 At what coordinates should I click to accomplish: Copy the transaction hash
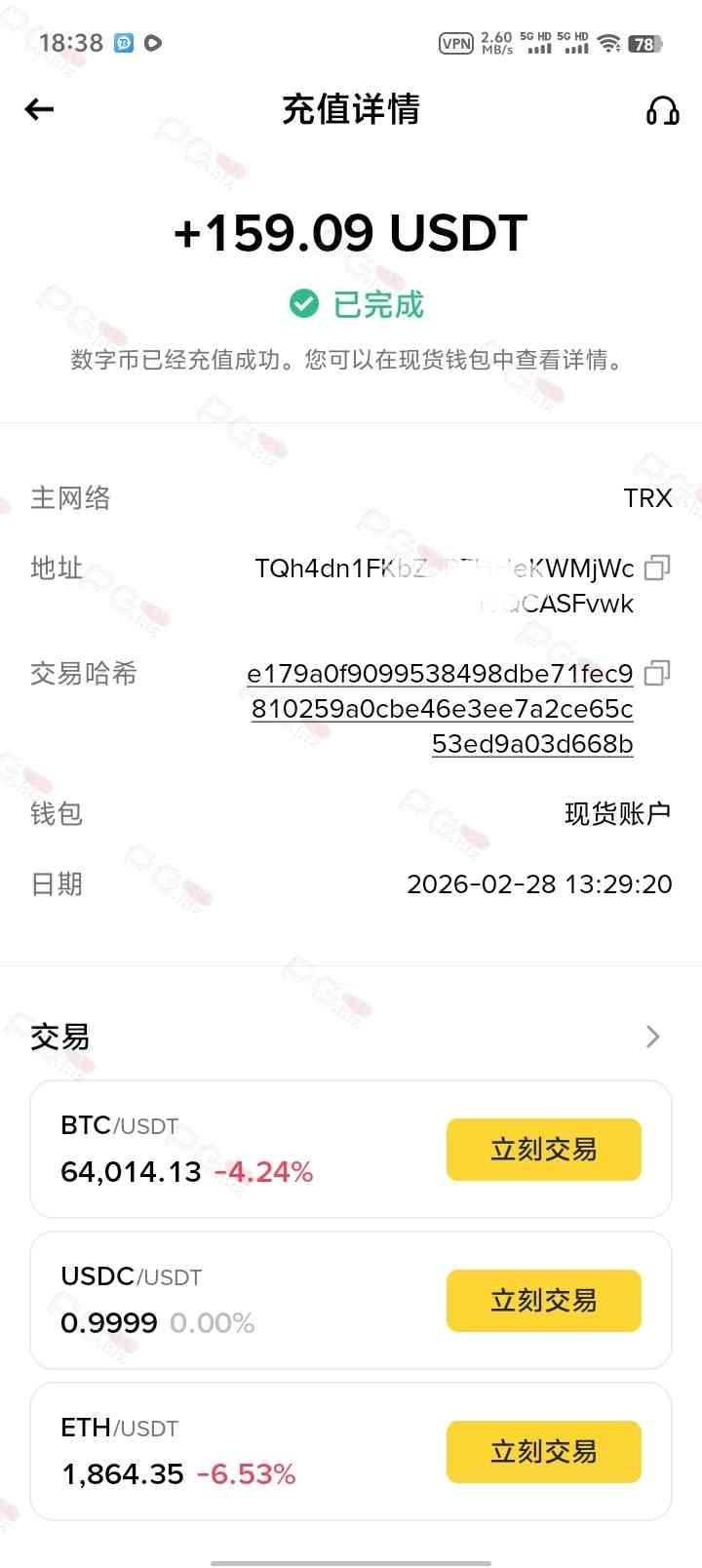[x=657, y=673]
